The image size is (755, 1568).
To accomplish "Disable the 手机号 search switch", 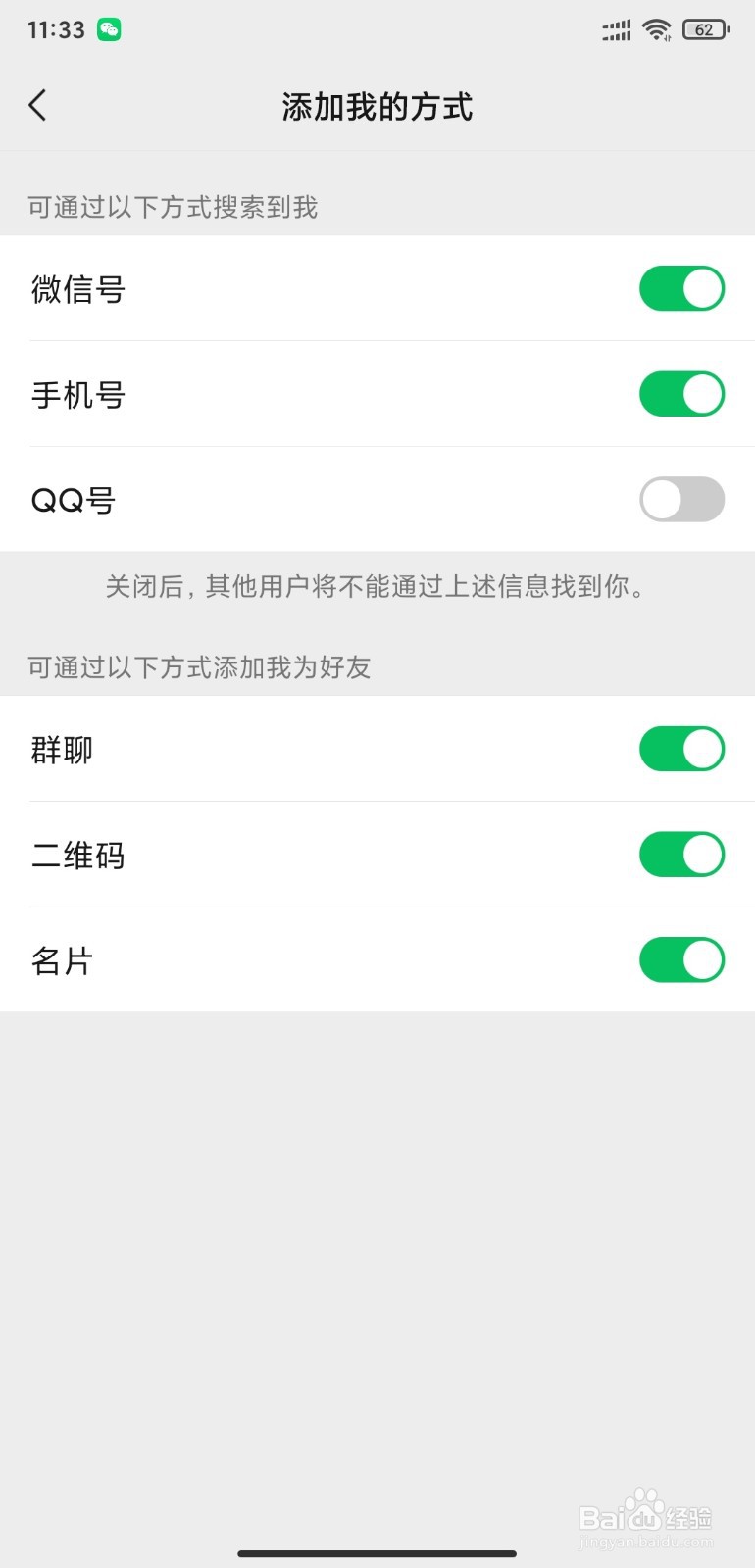I will tap(681, 395).
